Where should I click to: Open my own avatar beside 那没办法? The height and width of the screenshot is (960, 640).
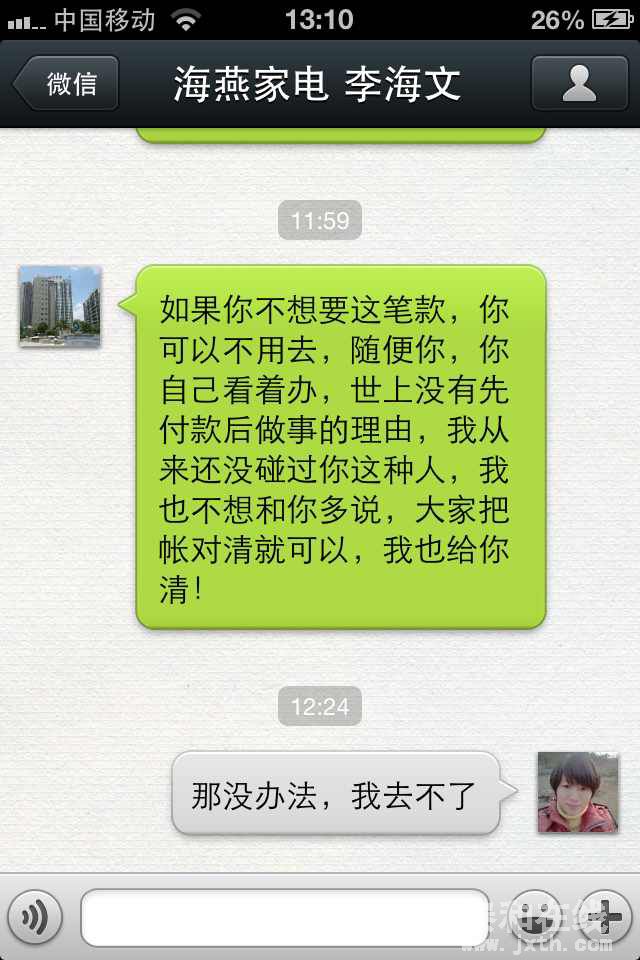pyautogui.click(x=578, y=792)
